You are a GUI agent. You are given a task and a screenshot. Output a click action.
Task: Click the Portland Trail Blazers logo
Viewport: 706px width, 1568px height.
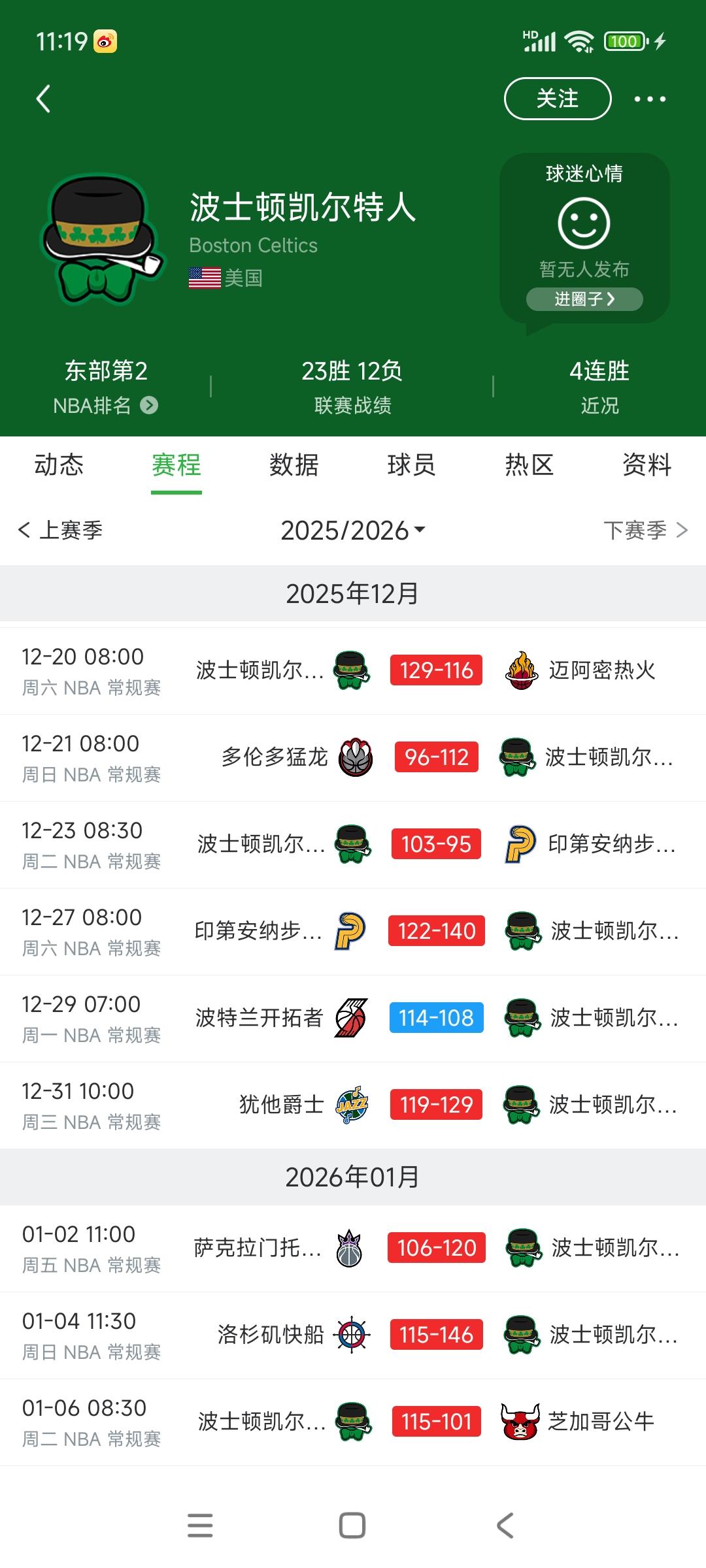point(351,1018)
